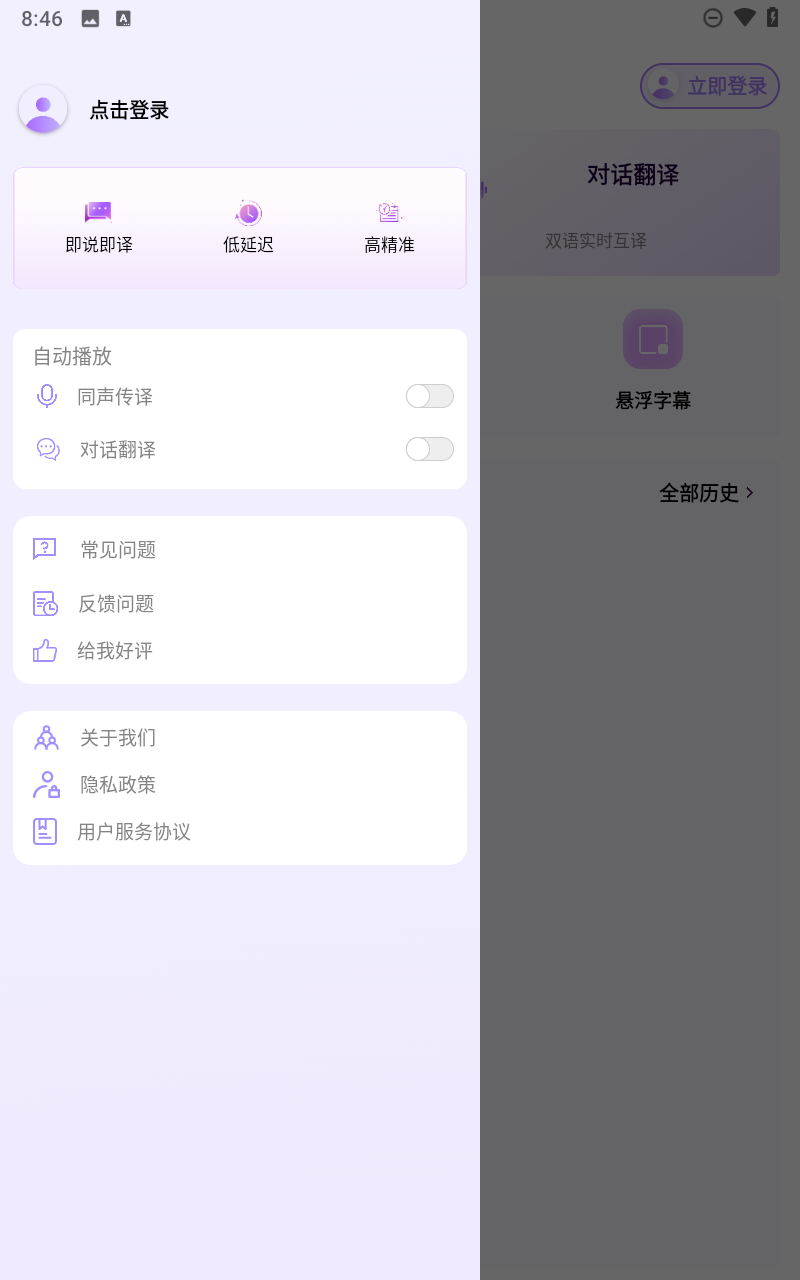Screen dimensions: 800x1280
Task: Click the 同声传译 microphone icon
Action: (x=47, y=396)
